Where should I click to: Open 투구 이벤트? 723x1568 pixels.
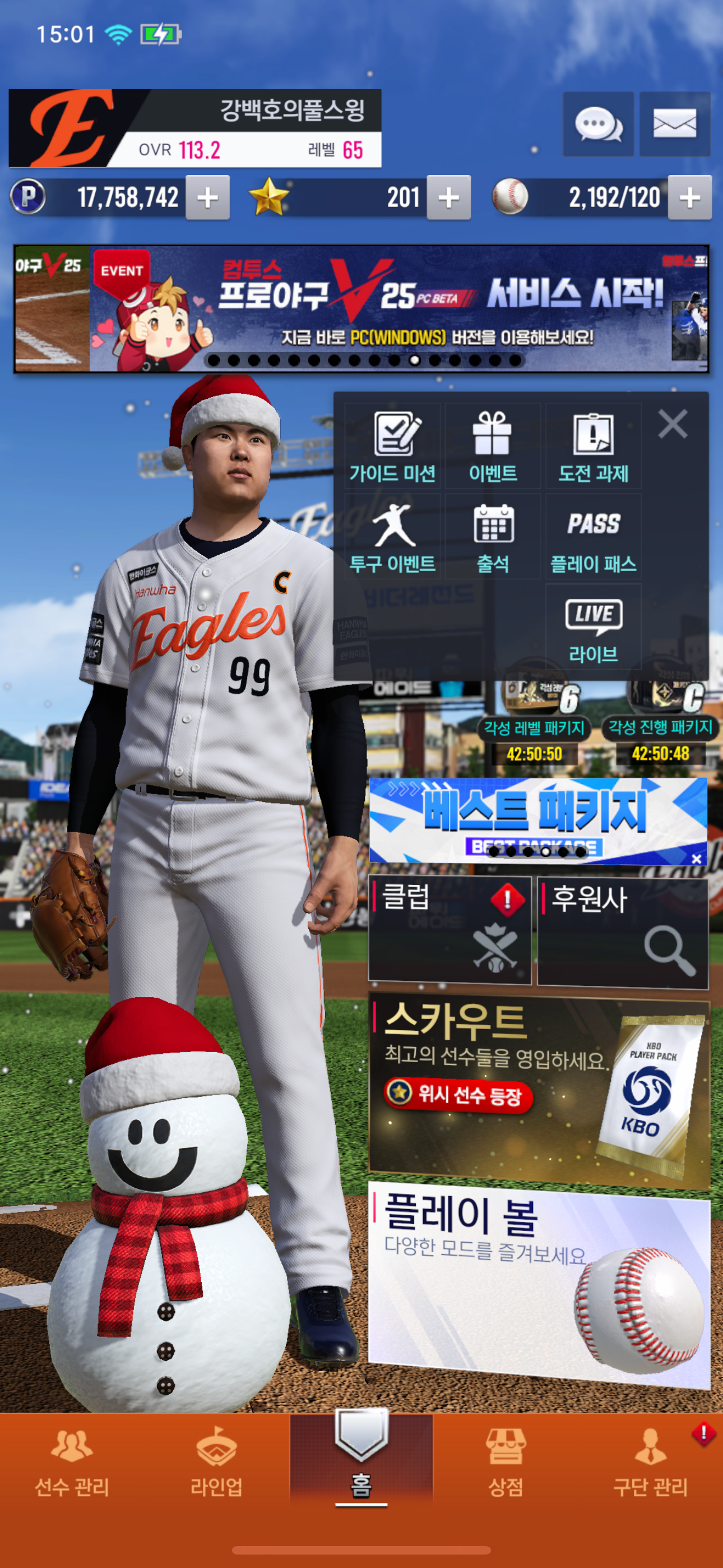pos(392,536)
